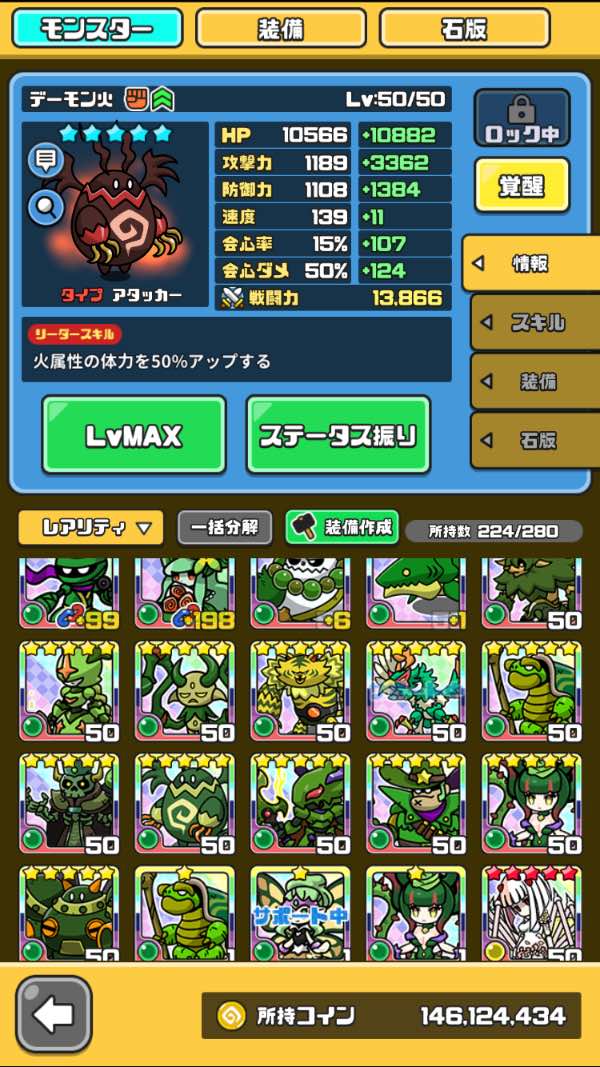Image resolution: width=600 pixels, height=1067 pixels.
Task: Open 装備作成 equipment crafting
Action: 341,527
